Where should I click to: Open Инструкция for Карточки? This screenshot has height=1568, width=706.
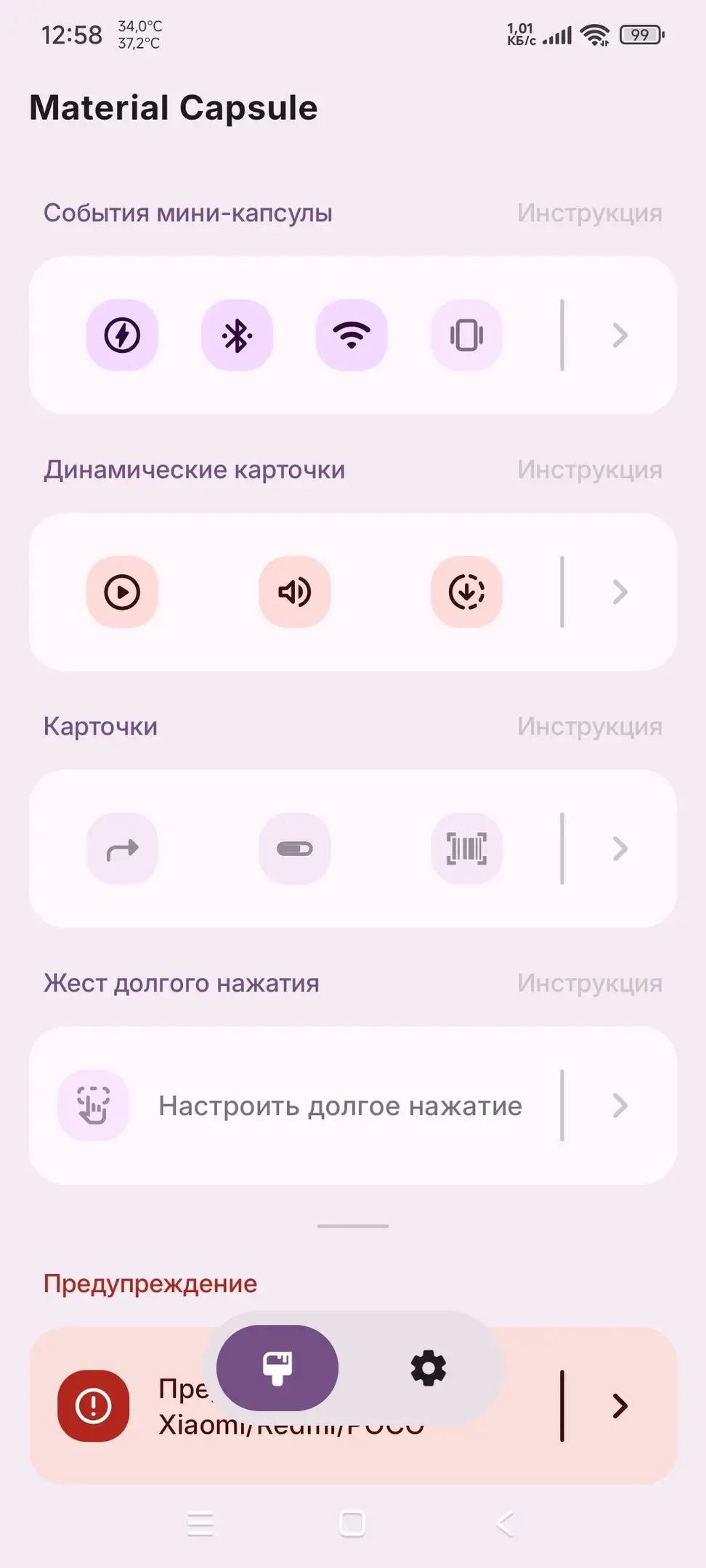(589, 727)
